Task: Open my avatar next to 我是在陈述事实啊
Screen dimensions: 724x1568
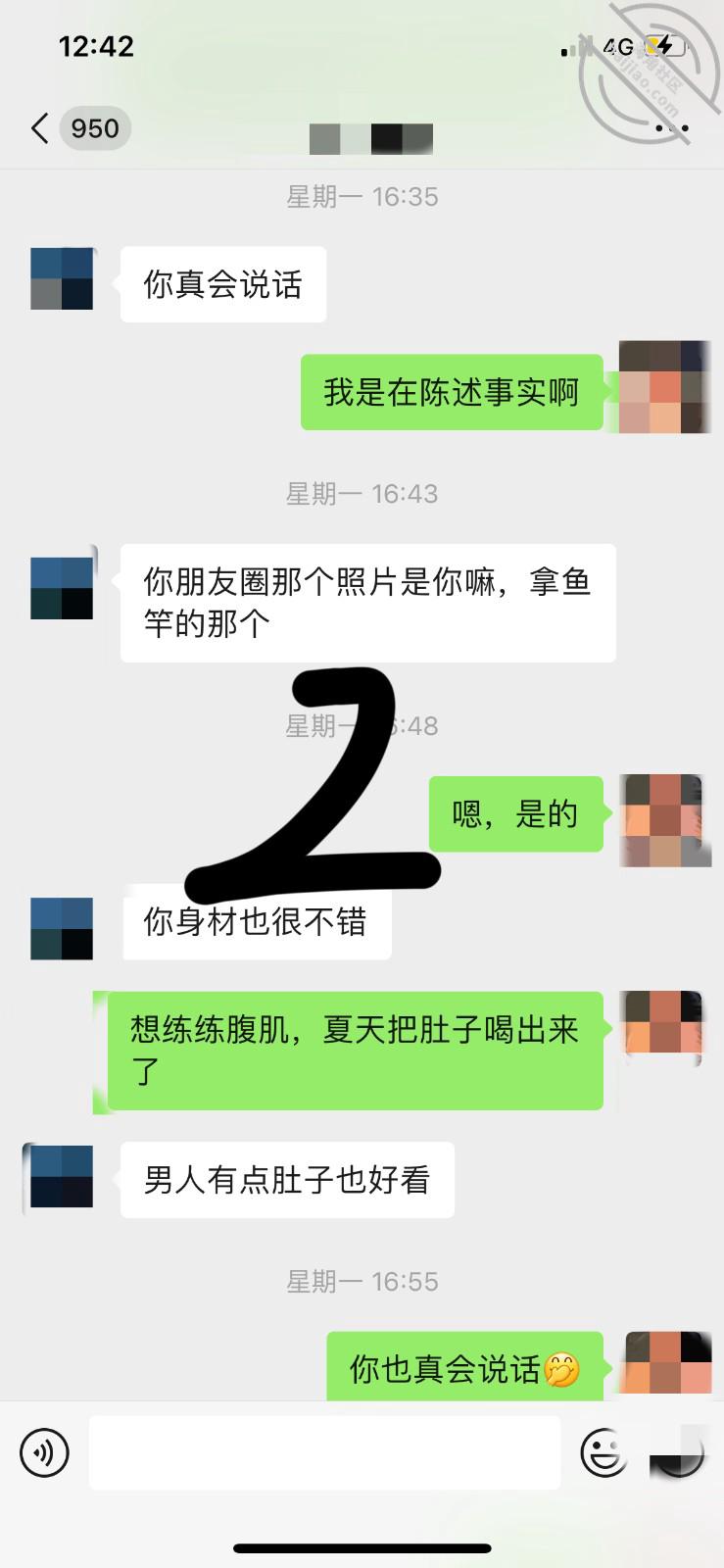Action: pyautogui.click(x=665, y=387)
